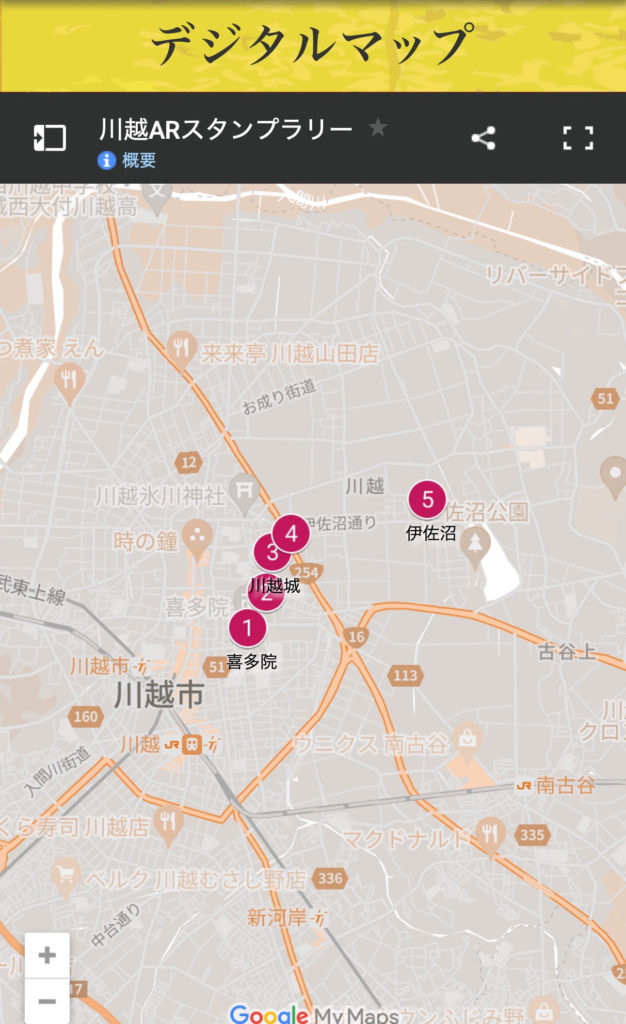Viewport: 626px width, 1024px height.
Task: Open the map legend side panel
Action: (49, 138)
